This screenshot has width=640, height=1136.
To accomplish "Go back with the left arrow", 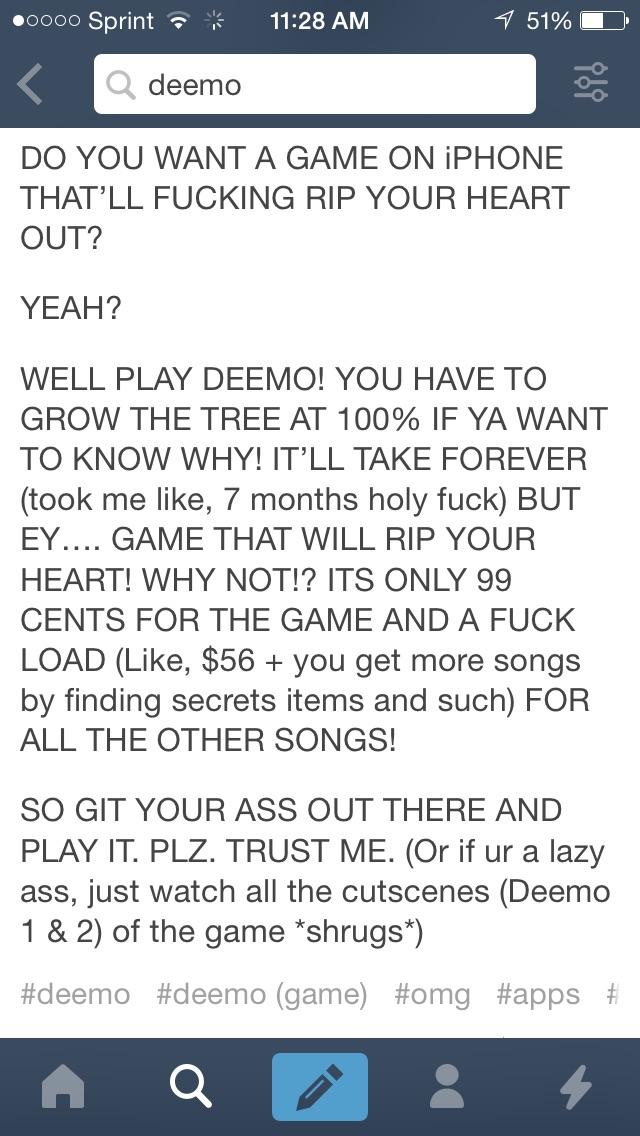I will click(30, 85).
